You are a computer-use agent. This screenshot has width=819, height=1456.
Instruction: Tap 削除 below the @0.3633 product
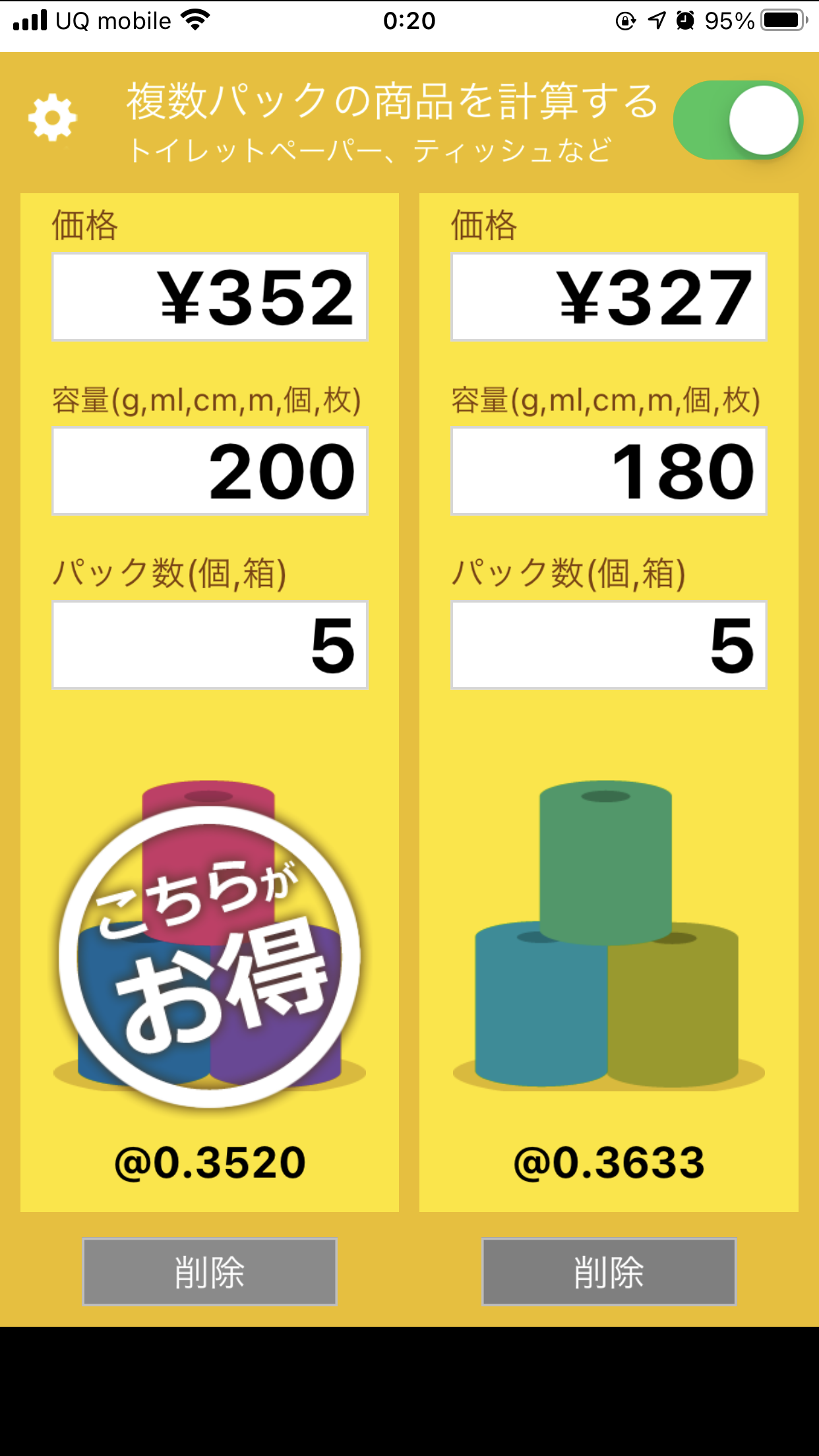[609, 1272]
